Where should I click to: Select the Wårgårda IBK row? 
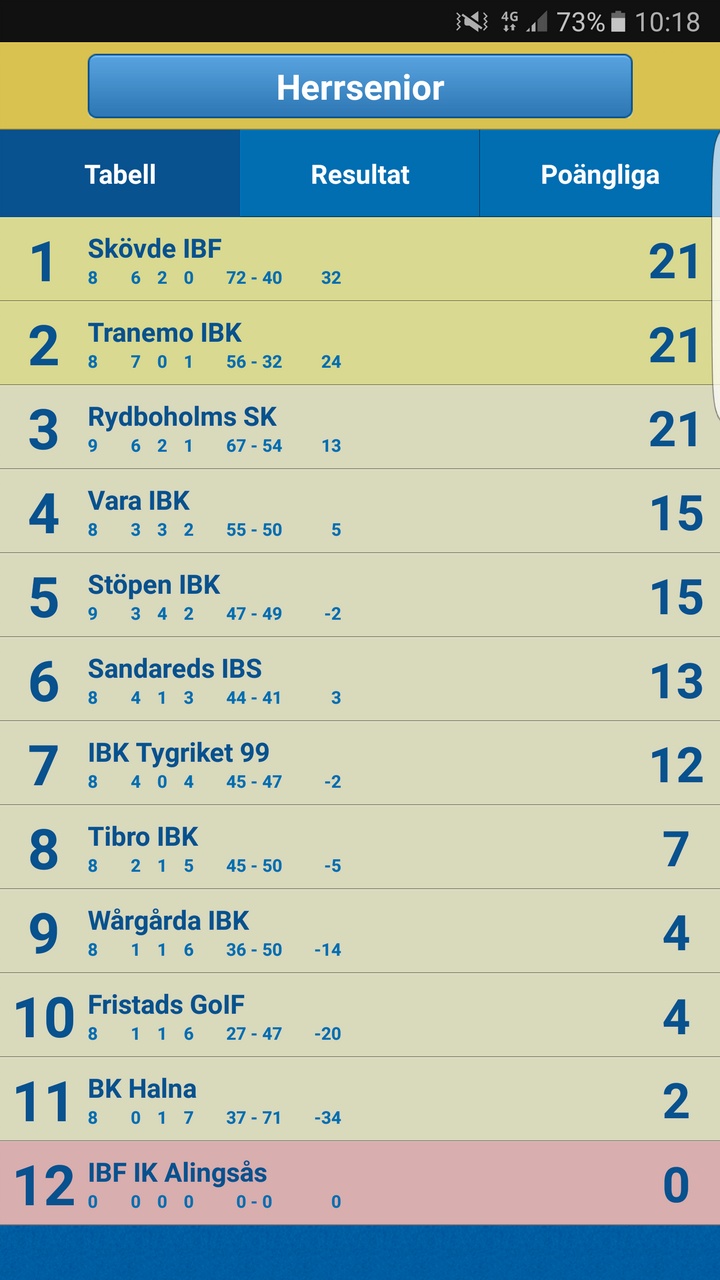360,932
